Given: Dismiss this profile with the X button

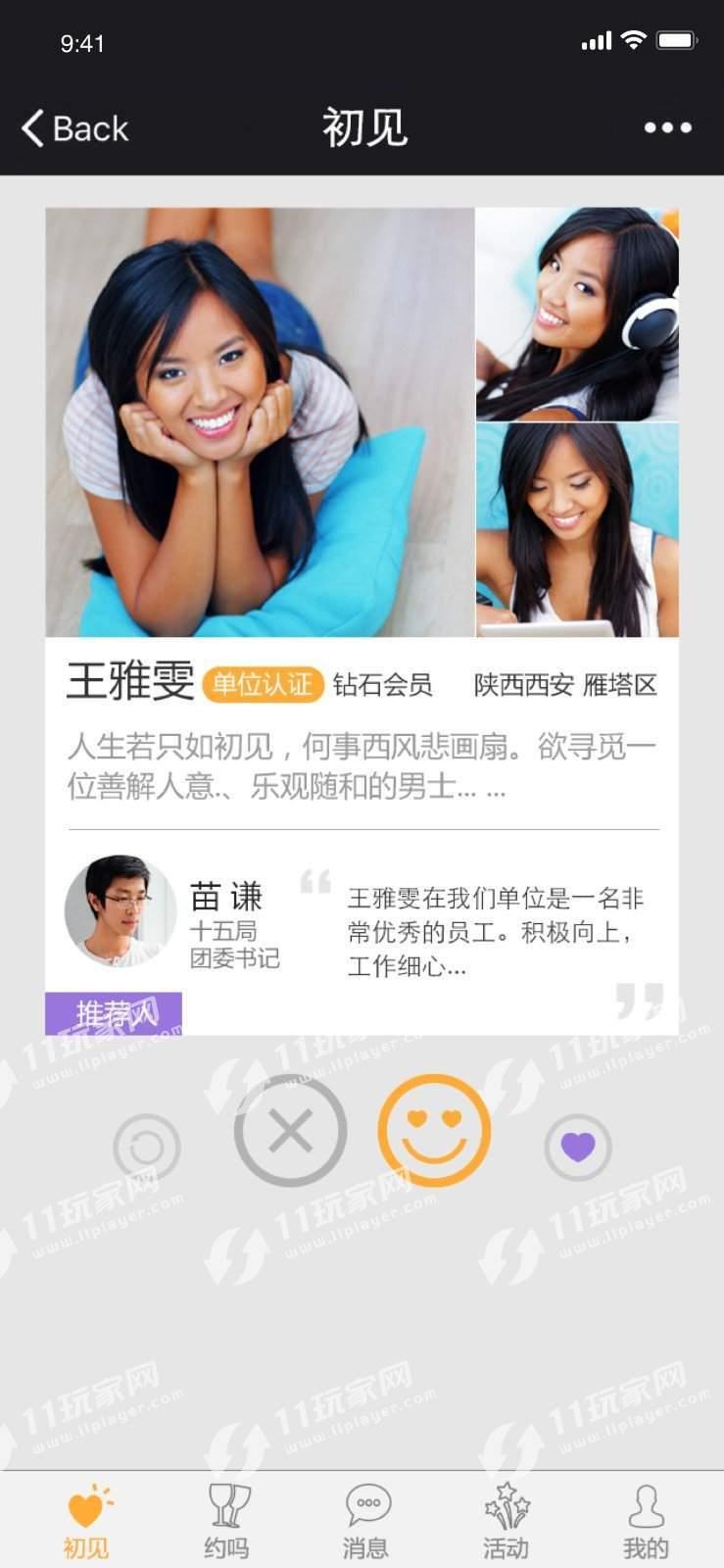Looking at the screenshot, I should point(290,1132).
